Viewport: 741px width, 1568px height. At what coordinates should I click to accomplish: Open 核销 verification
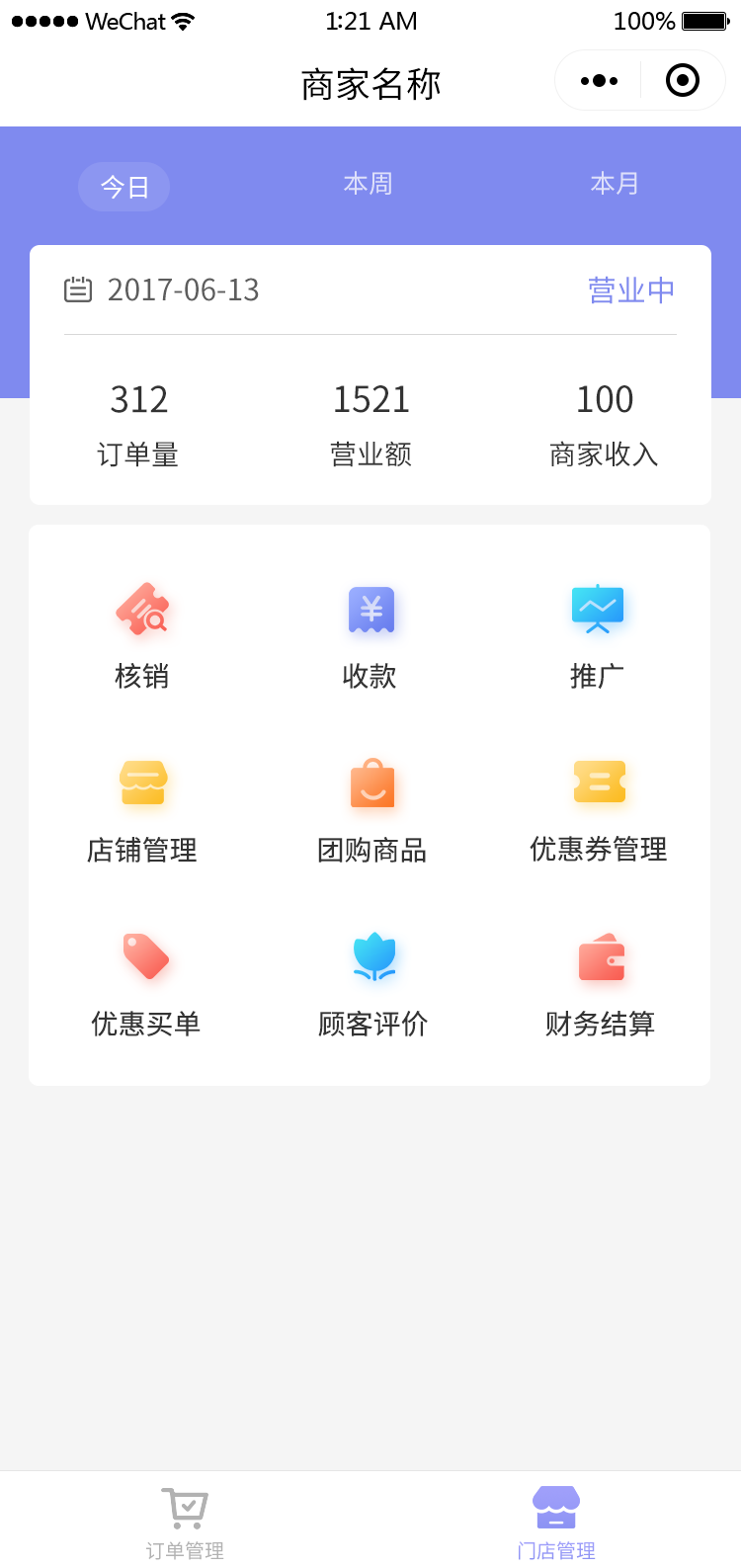[142, 634]
